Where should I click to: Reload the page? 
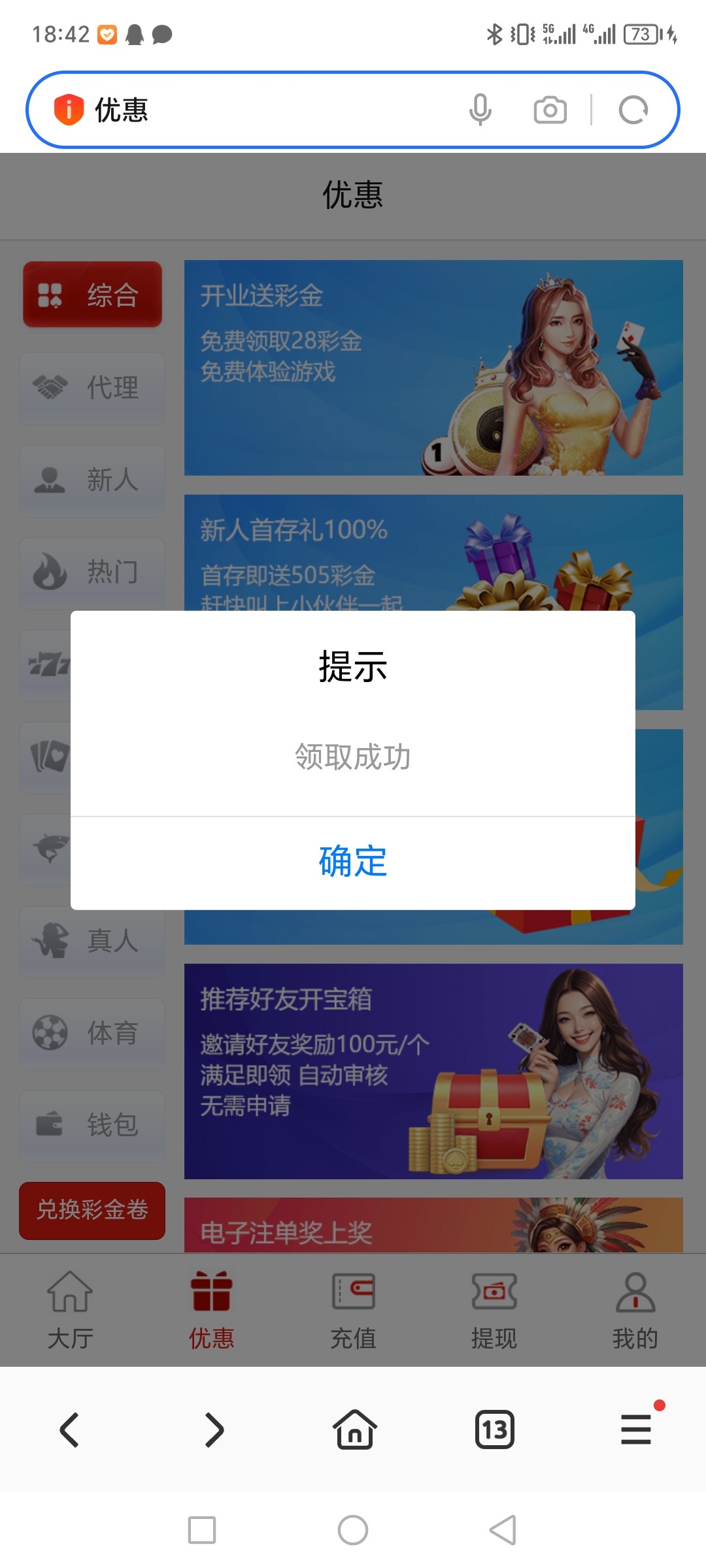[x=633, y=110]
